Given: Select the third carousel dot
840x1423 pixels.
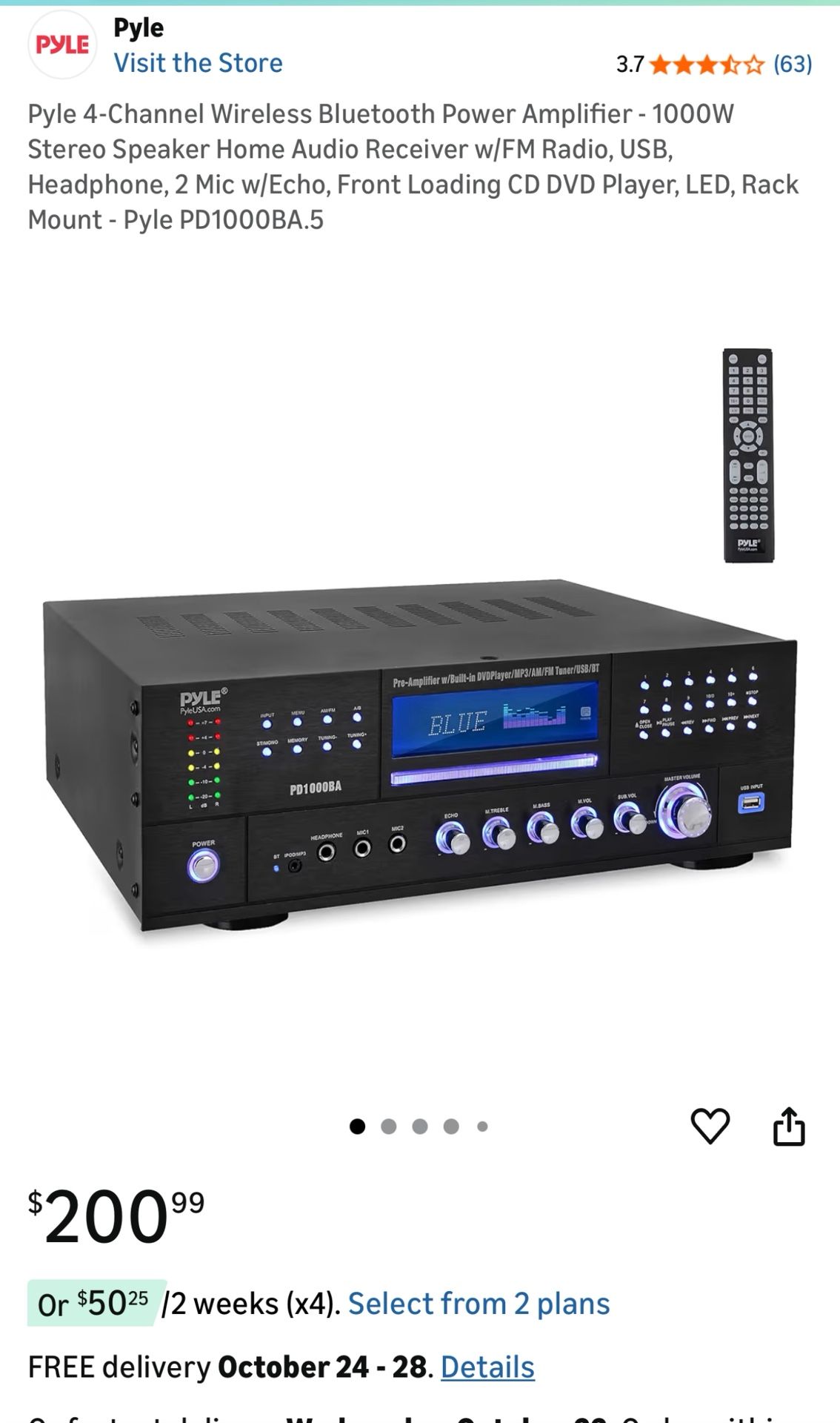Looking at the screenshot, I should 419,1124.
